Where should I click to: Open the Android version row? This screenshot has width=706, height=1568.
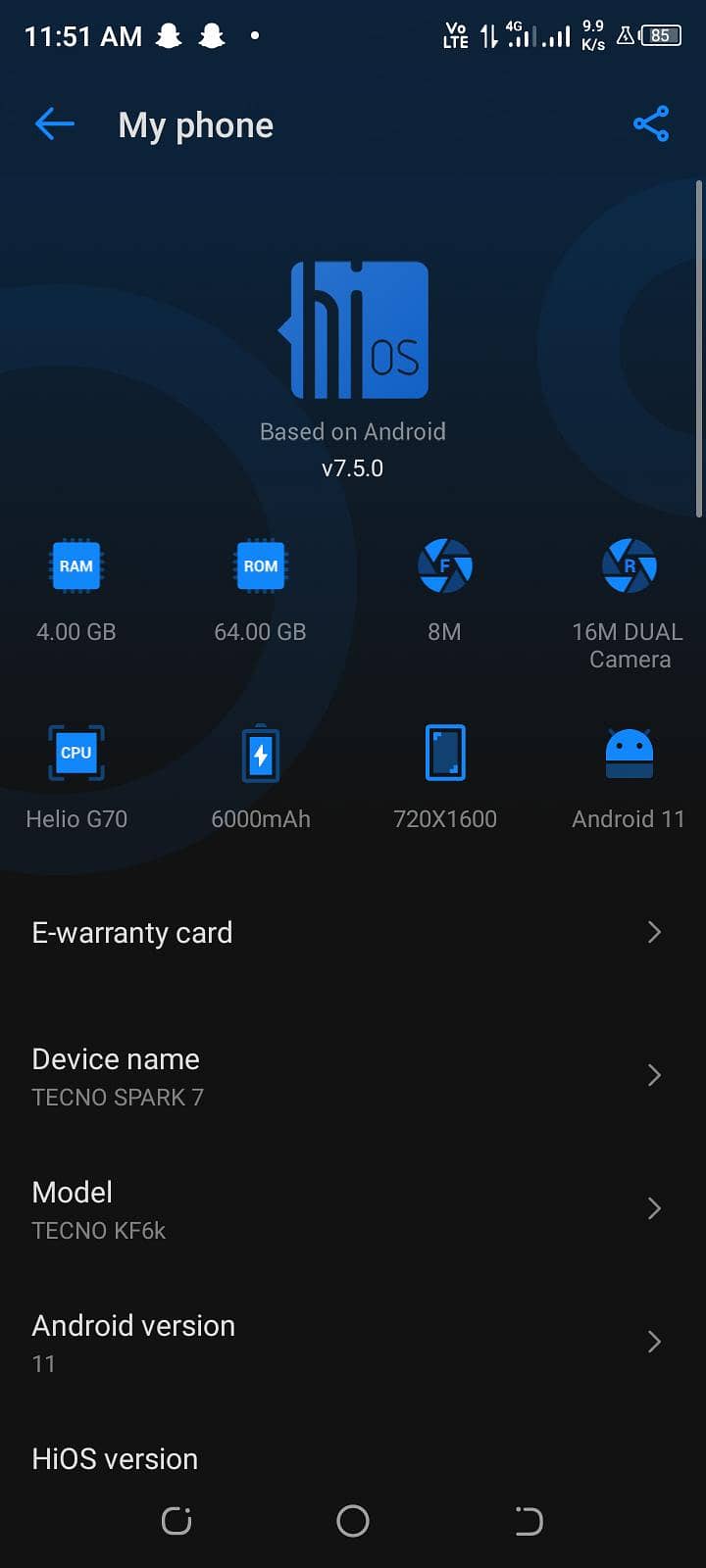click(x=353, y=1343)
